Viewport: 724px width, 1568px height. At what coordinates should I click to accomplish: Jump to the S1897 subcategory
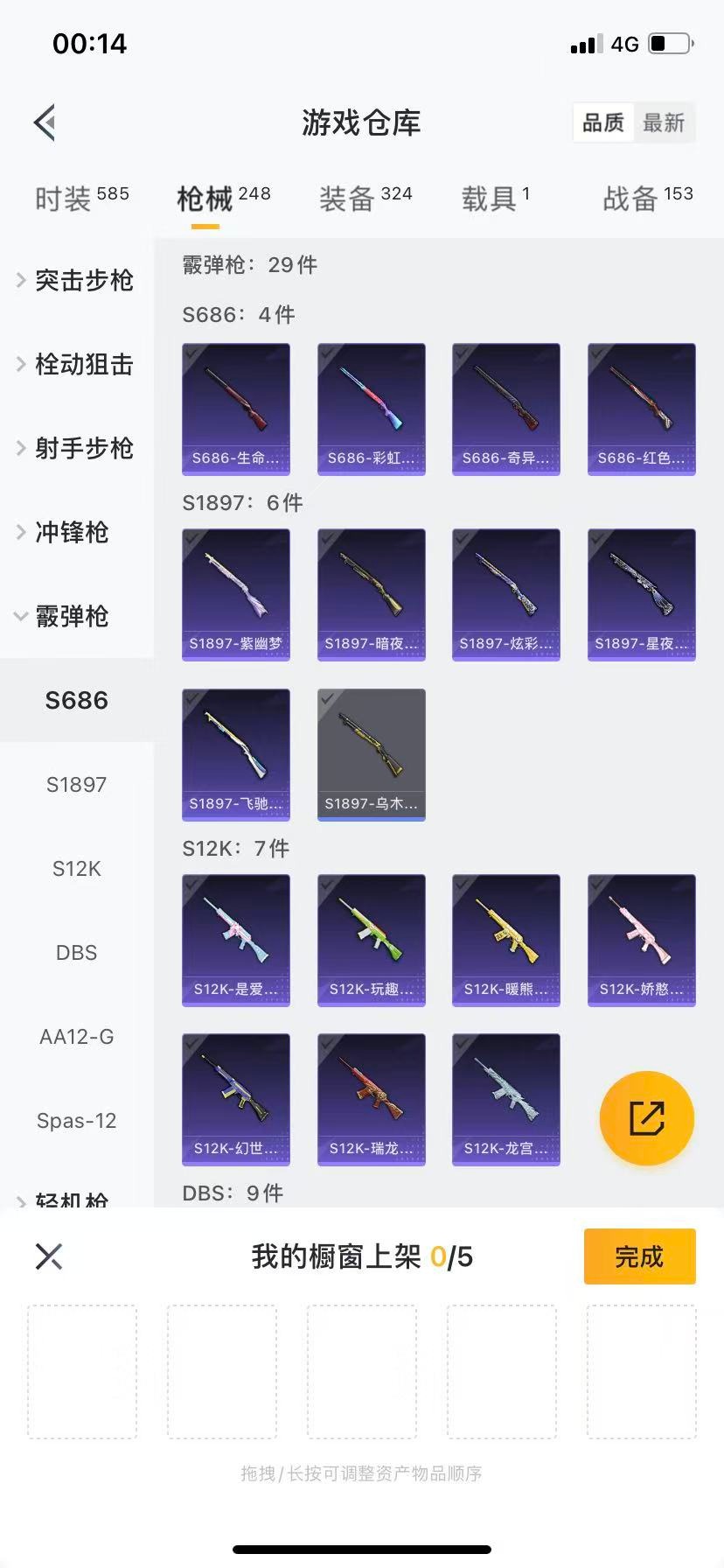(76, 784)
